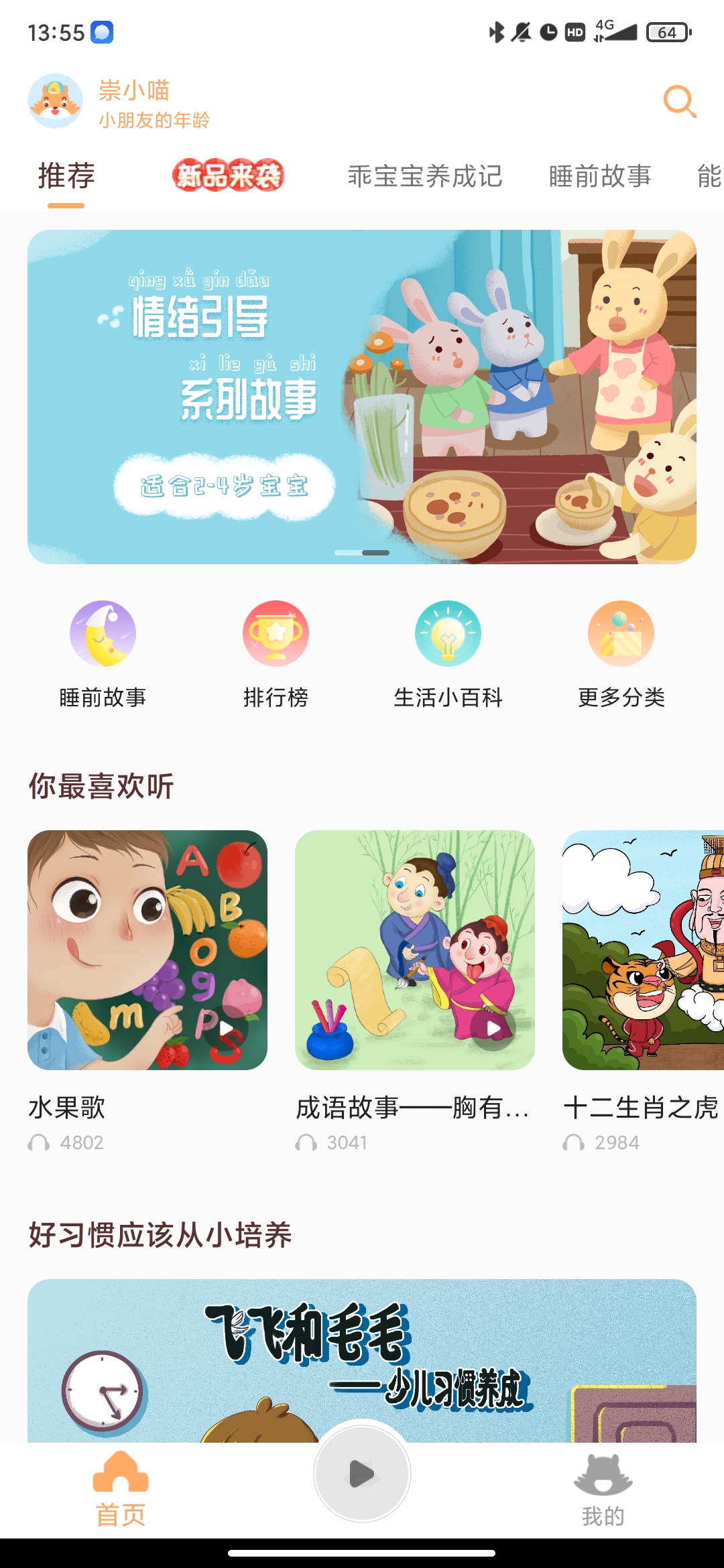The height and width of the screenshot is (1568, 724).
Task: Open the 飞飞和毛毛 少儿习惯养成 banner
Action: (x=362, y=1360)
